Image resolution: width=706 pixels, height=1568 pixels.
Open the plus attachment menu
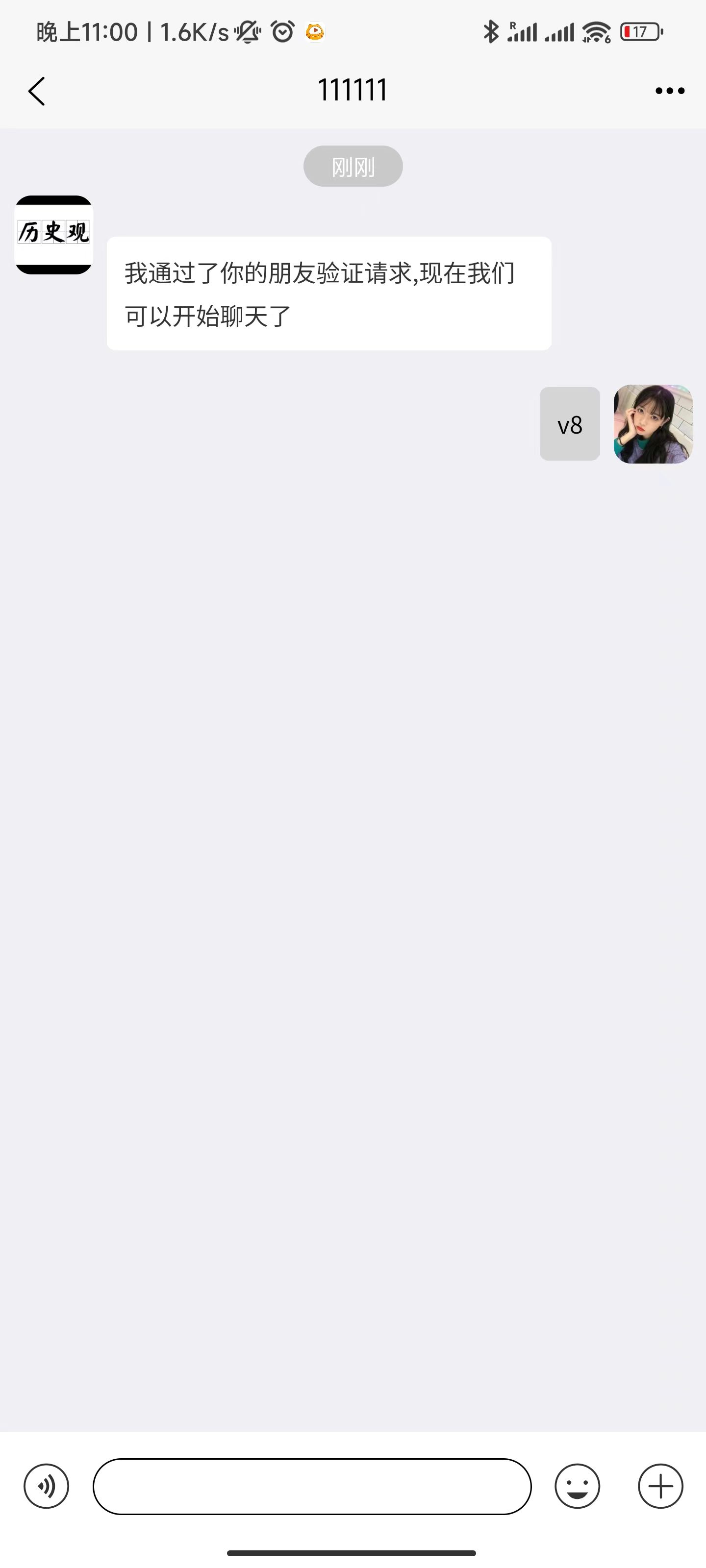pyautogui.click(x=660, y=1486)
